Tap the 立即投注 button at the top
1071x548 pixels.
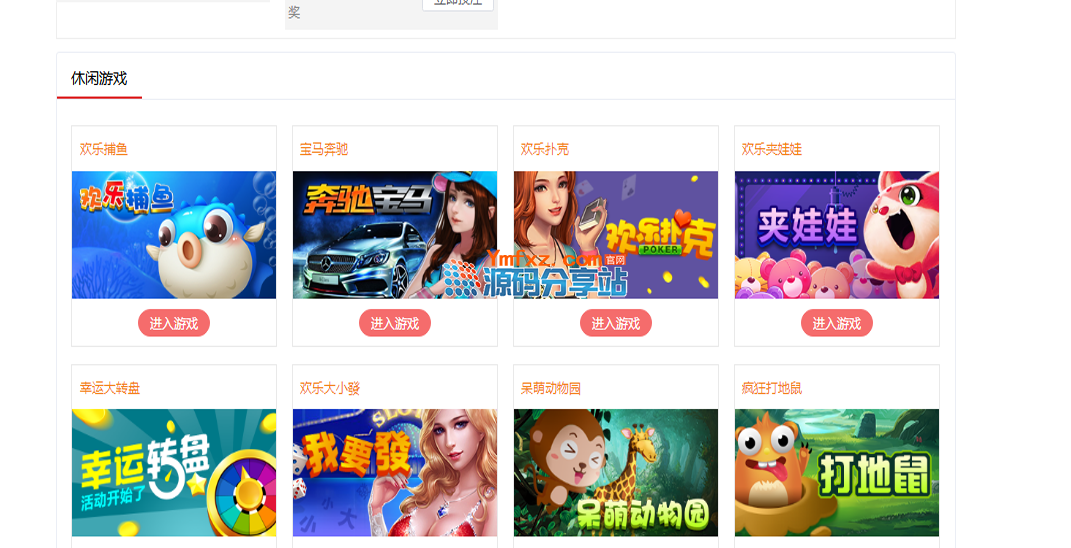pos(458,4)
